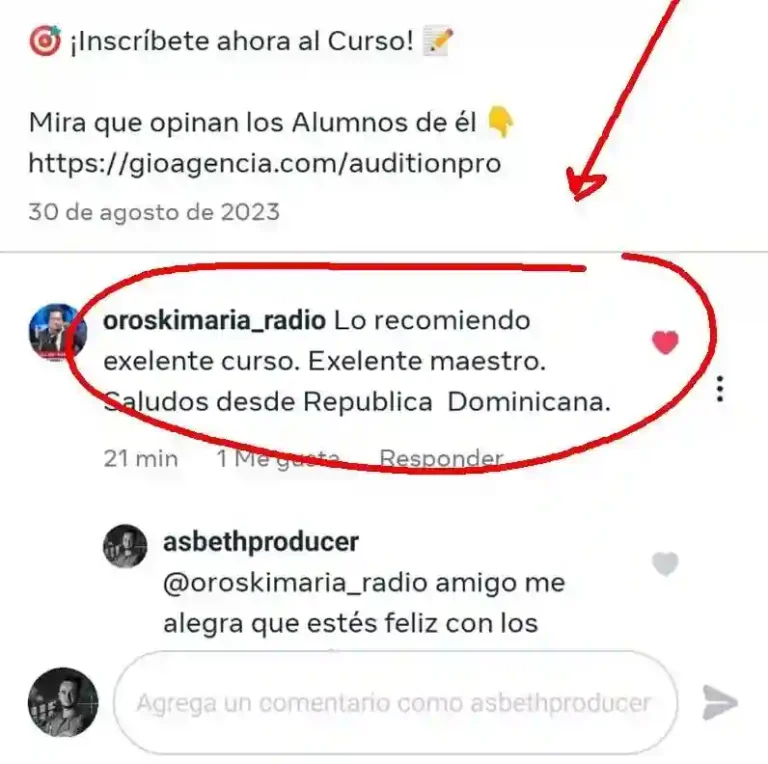Unlike oroskimaria_radio's comment with the red heart
Screen dimensions: 768x764
pyautogui.click(x=665, y=343)
